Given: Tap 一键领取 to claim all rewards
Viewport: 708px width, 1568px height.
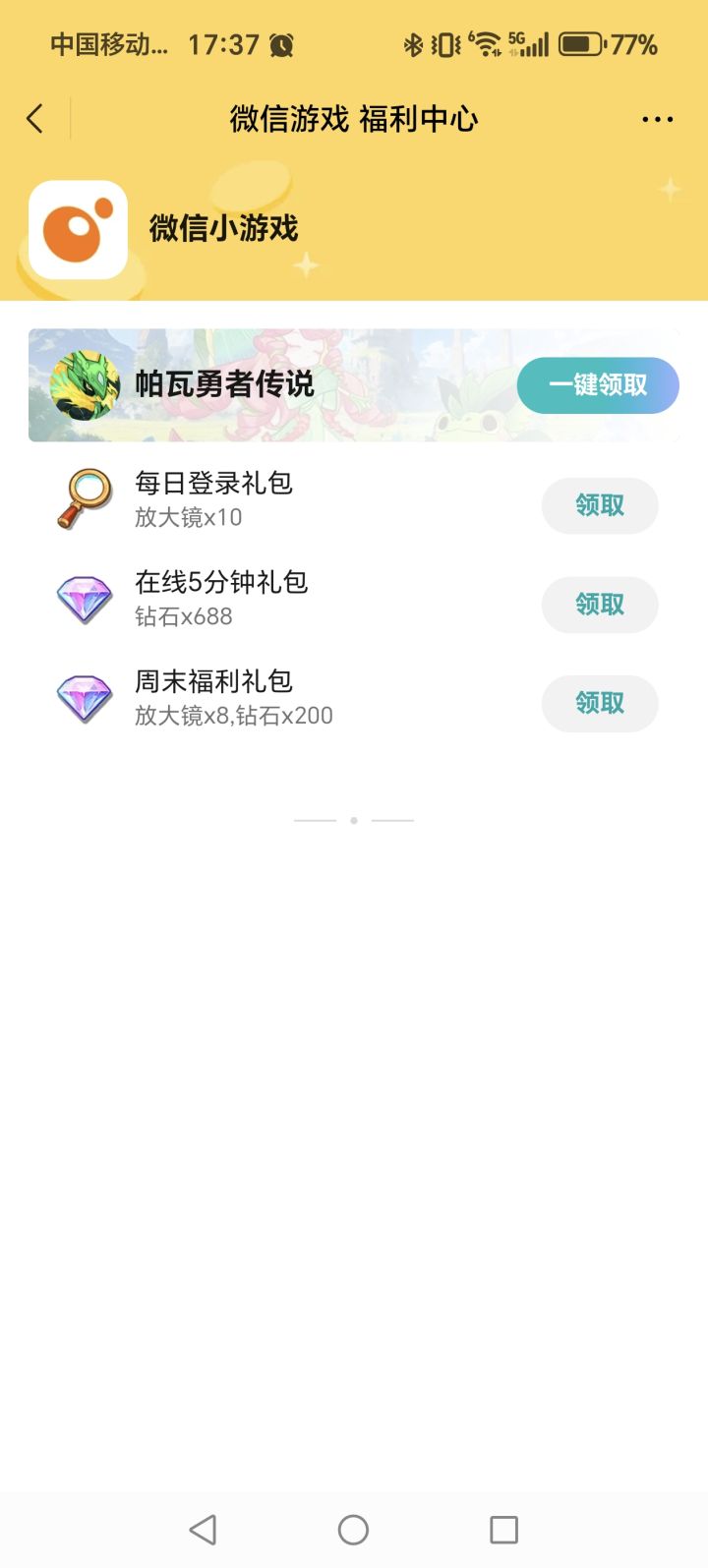Looking at the screenshot, I should 598,385.
